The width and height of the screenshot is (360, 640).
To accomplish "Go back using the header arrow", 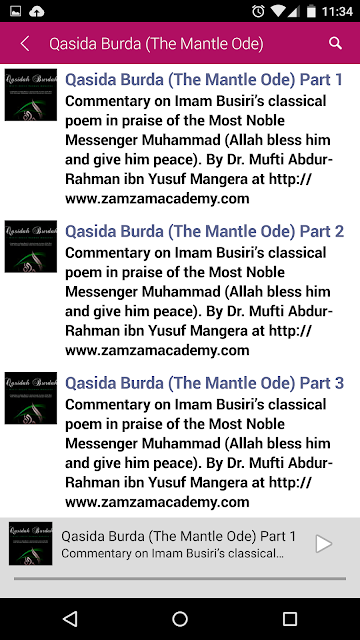I will coord(25,43).
